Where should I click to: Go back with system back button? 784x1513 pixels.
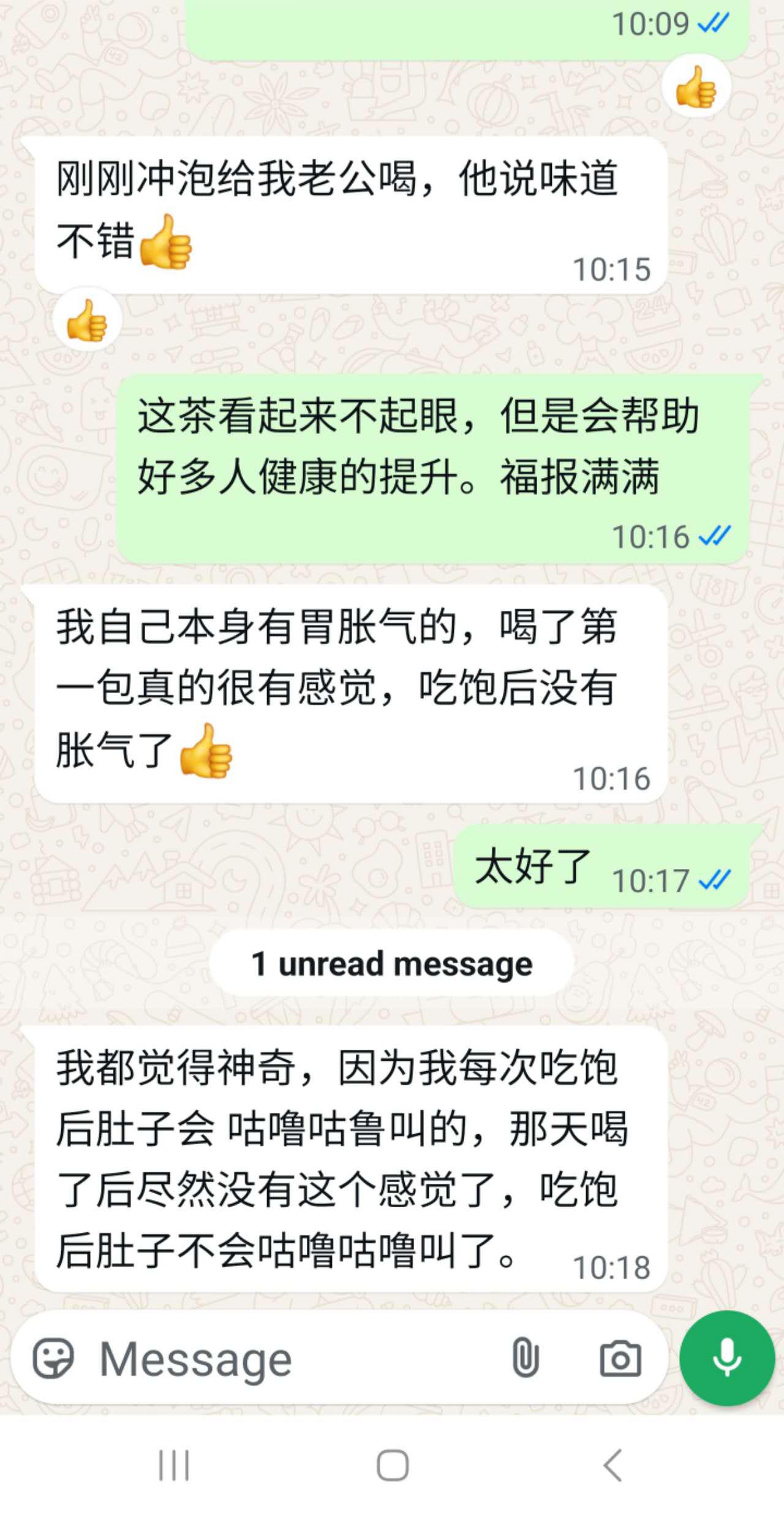click(612, 1465)
